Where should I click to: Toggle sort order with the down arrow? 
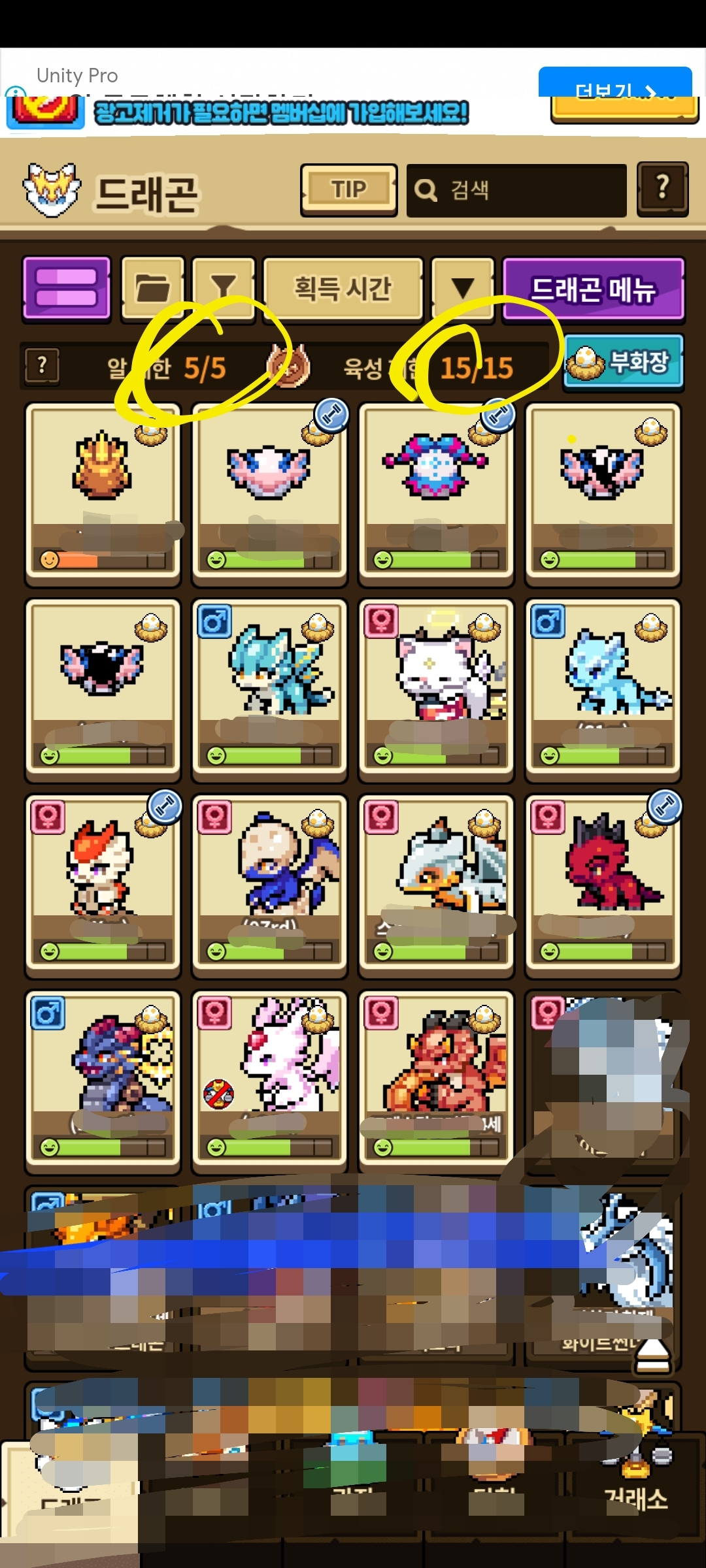462,288
